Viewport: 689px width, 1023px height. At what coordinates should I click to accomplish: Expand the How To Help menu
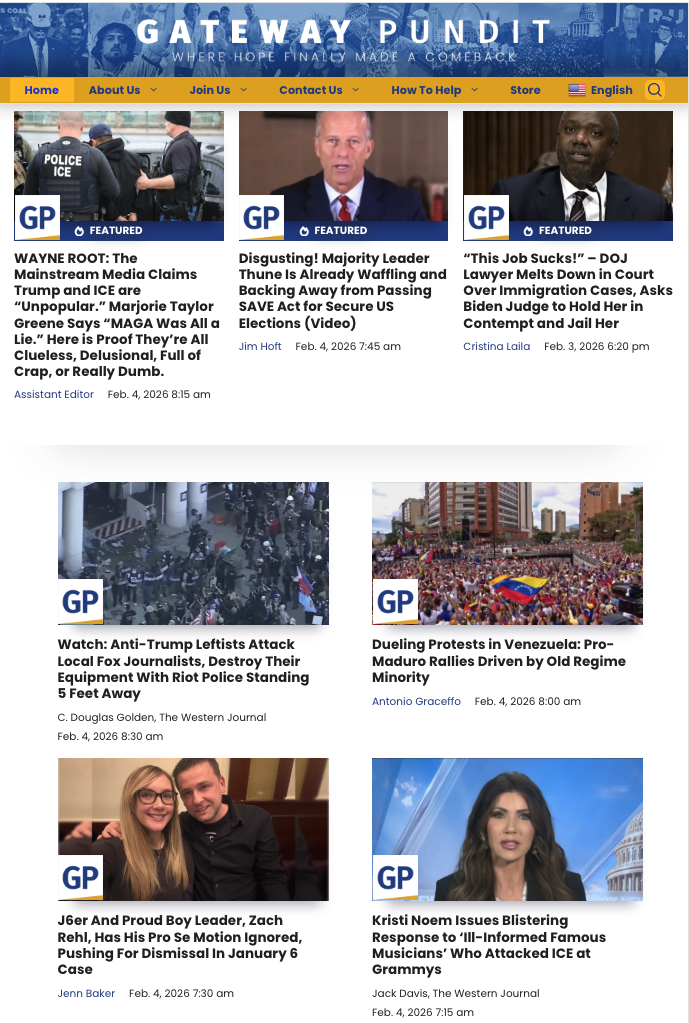click(434, 90)
